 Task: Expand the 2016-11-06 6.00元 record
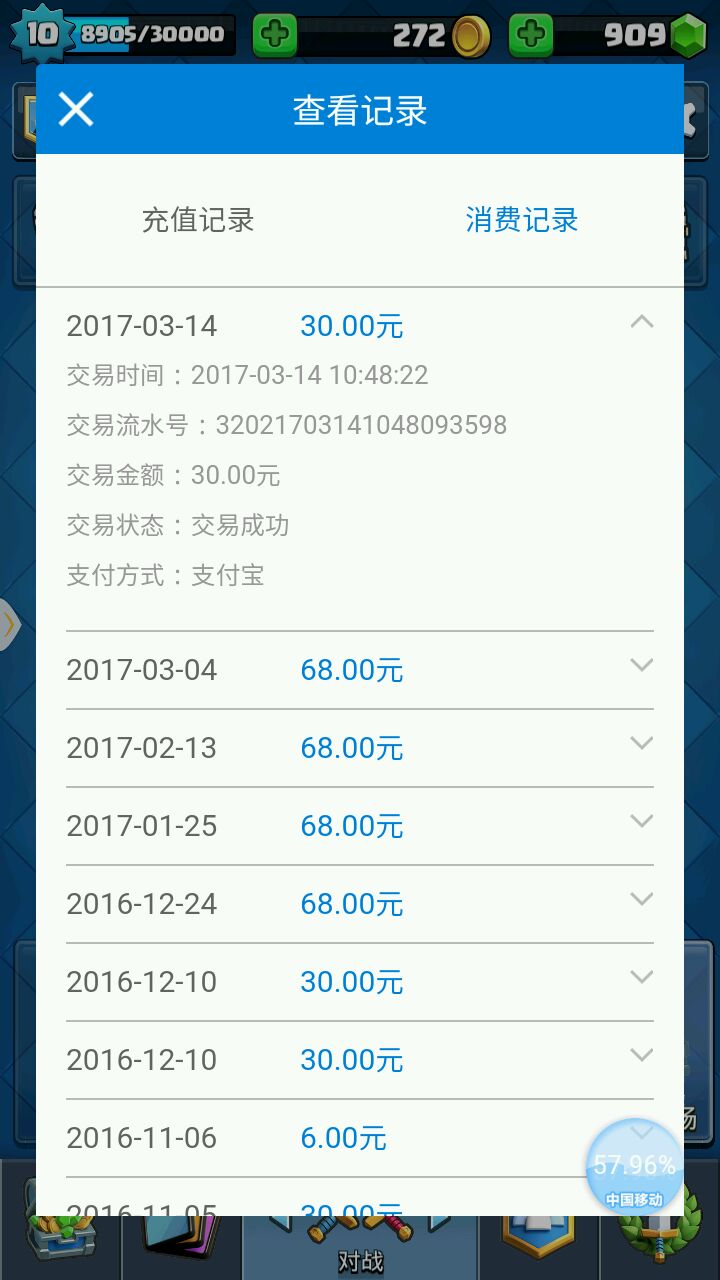click(360, 1137)
